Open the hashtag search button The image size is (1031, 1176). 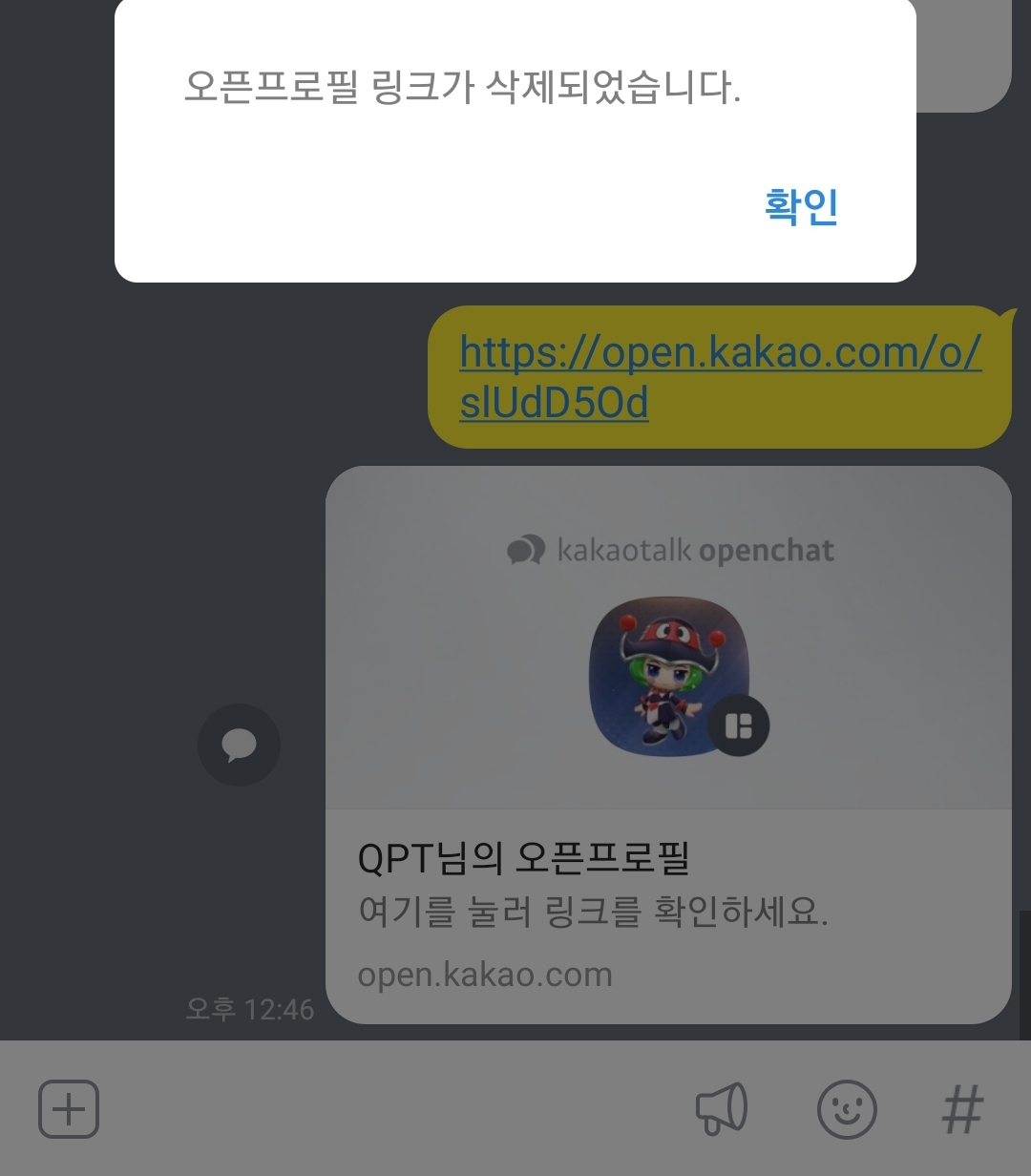pyautogui.click(x=962, y=1109)
